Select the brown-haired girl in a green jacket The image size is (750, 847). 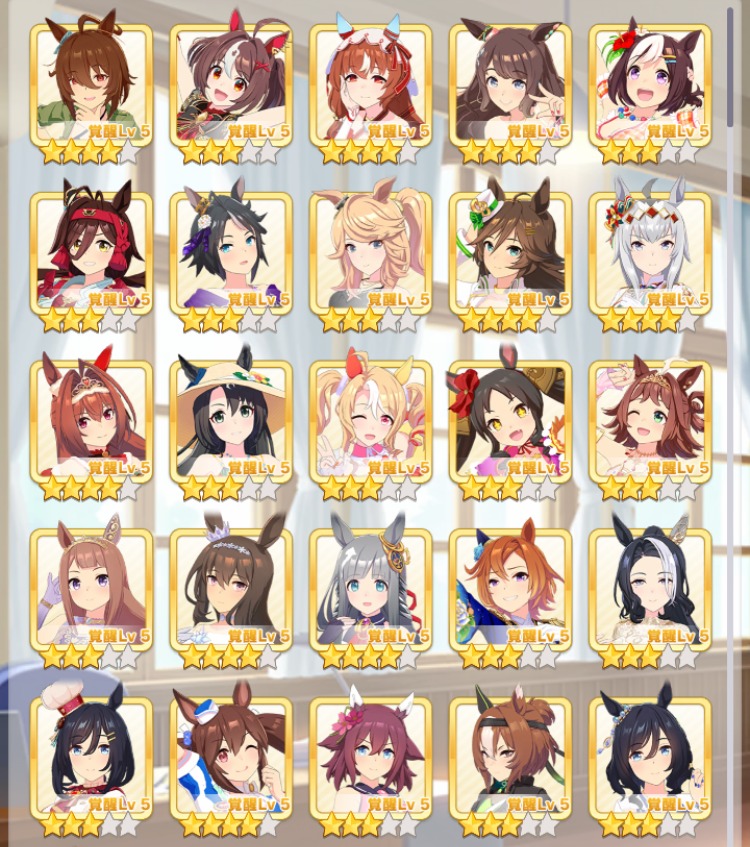point(91,85)
